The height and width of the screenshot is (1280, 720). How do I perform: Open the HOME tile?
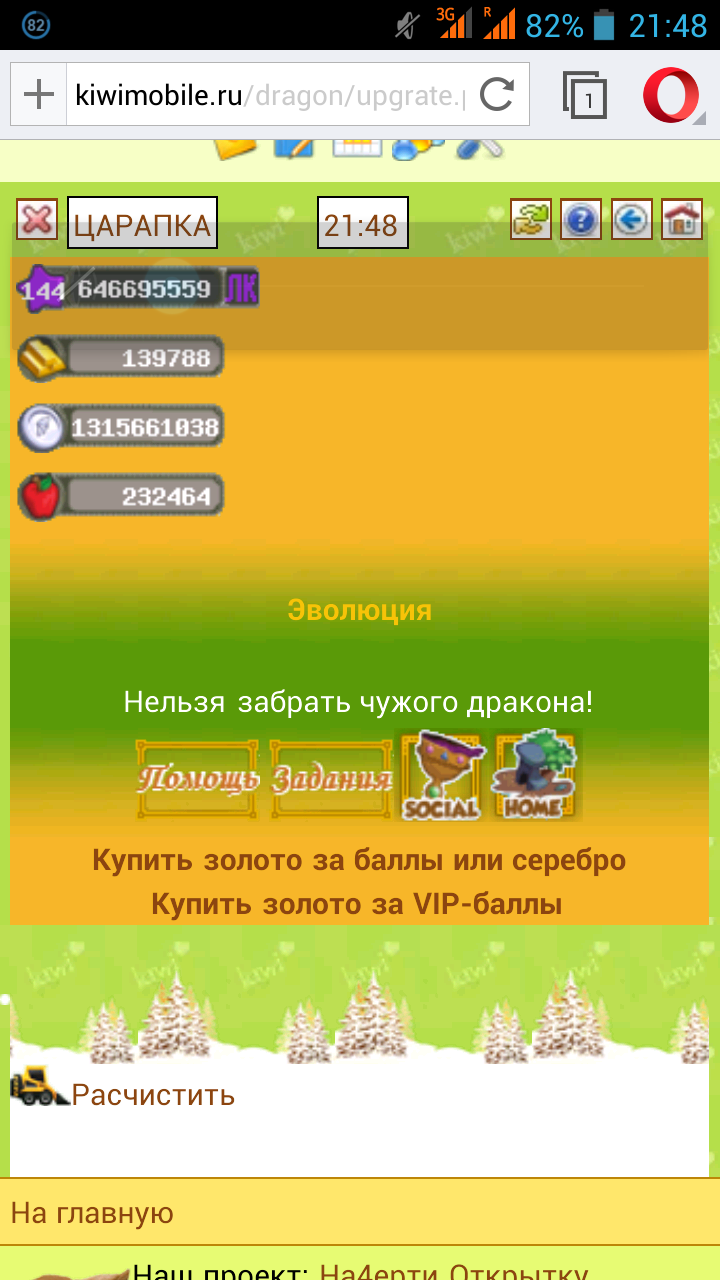[534, 776]
